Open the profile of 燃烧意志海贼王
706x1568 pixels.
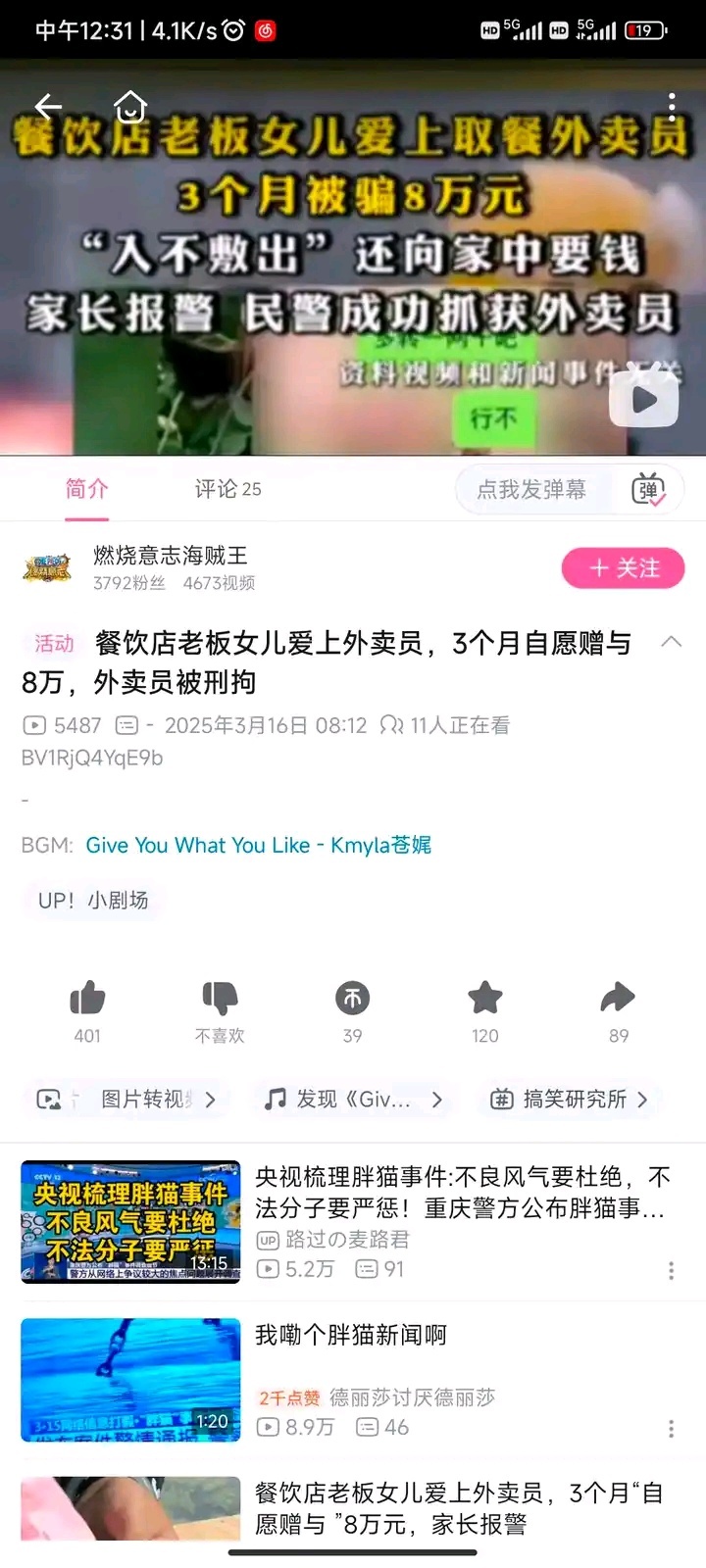(170, 556)
